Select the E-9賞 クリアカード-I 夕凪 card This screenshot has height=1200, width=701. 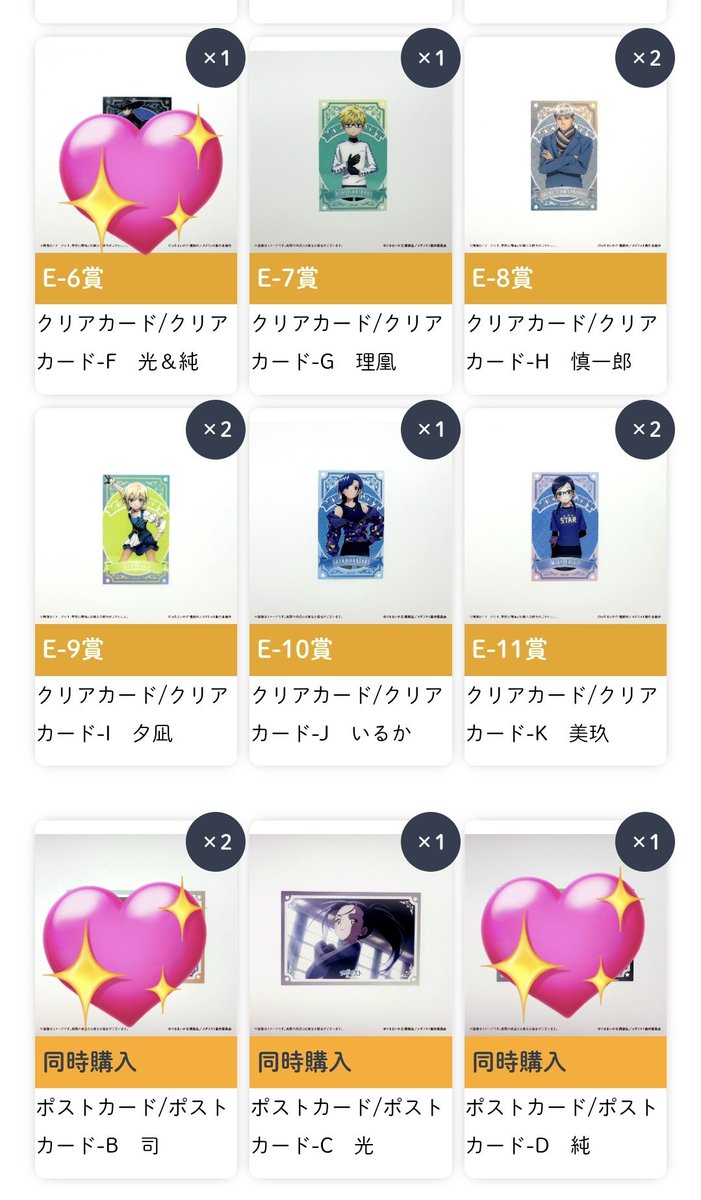(x=136, y=587)
